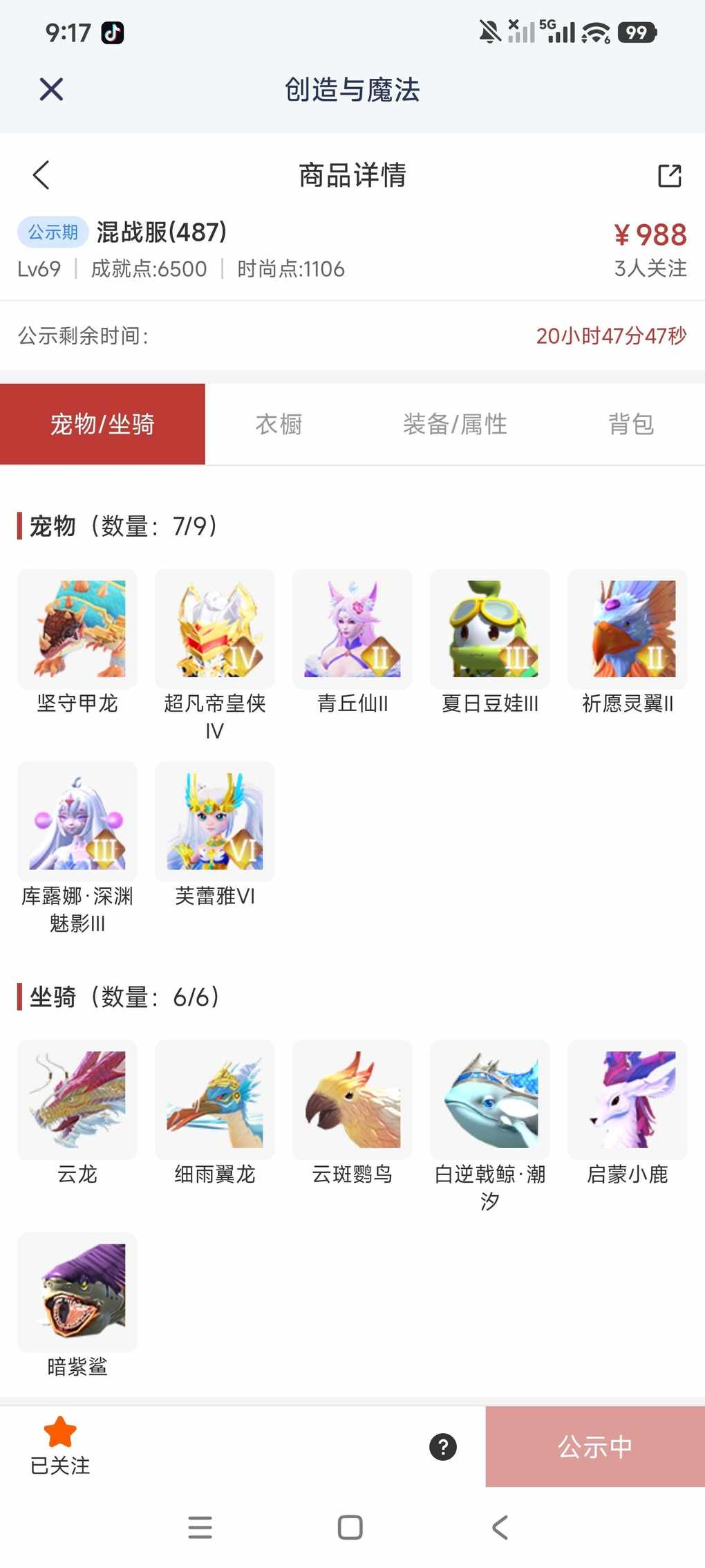Open the help question mark icon

tap(443, 1447)
